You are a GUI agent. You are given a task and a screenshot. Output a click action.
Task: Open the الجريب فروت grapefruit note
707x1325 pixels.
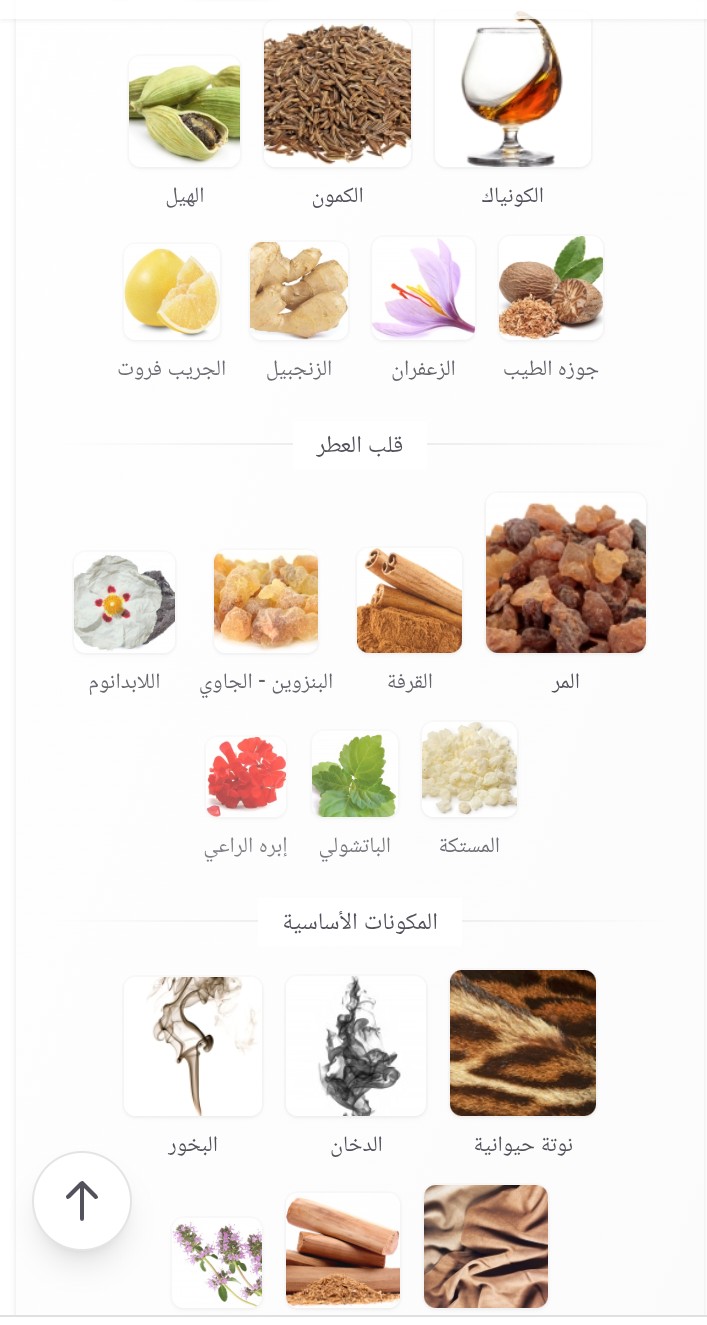(x=172, y=292)
